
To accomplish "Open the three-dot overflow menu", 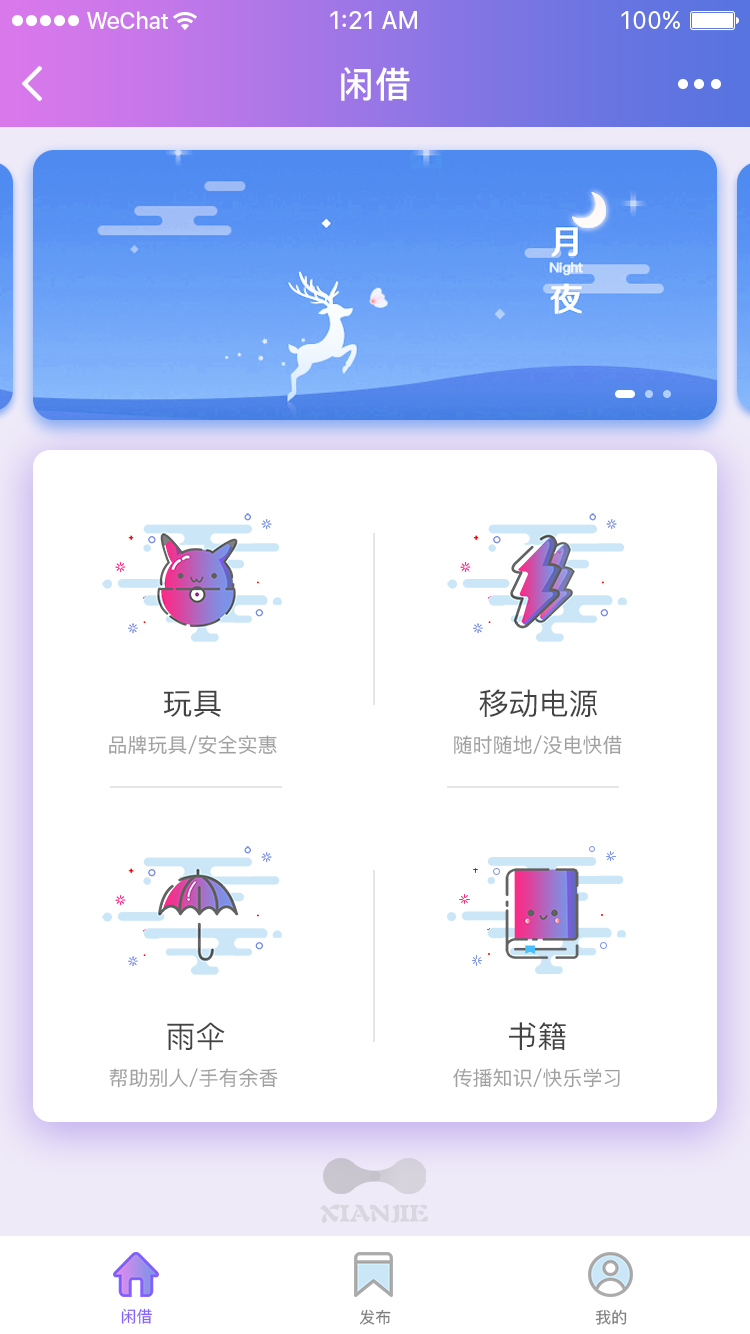I will [x=699, y=84].
